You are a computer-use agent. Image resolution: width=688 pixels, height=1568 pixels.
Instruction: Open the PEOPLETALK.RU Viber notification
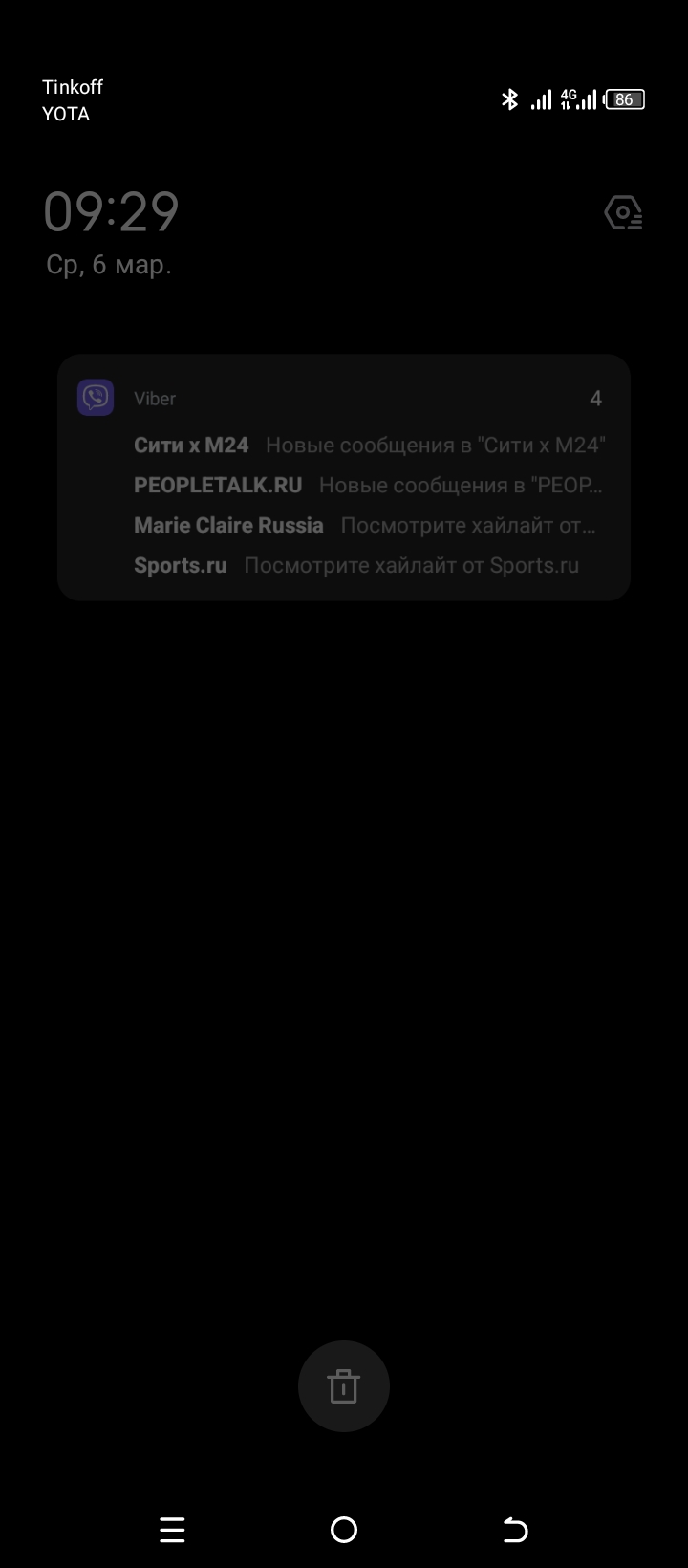(x=369, y=485)
